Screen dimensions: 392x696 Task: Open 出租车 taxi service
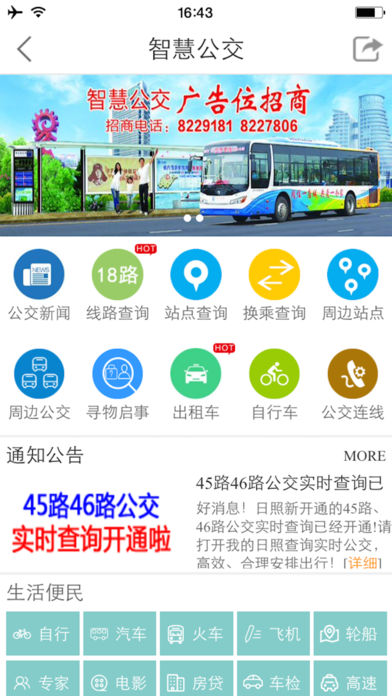click(x=196, y=384)
